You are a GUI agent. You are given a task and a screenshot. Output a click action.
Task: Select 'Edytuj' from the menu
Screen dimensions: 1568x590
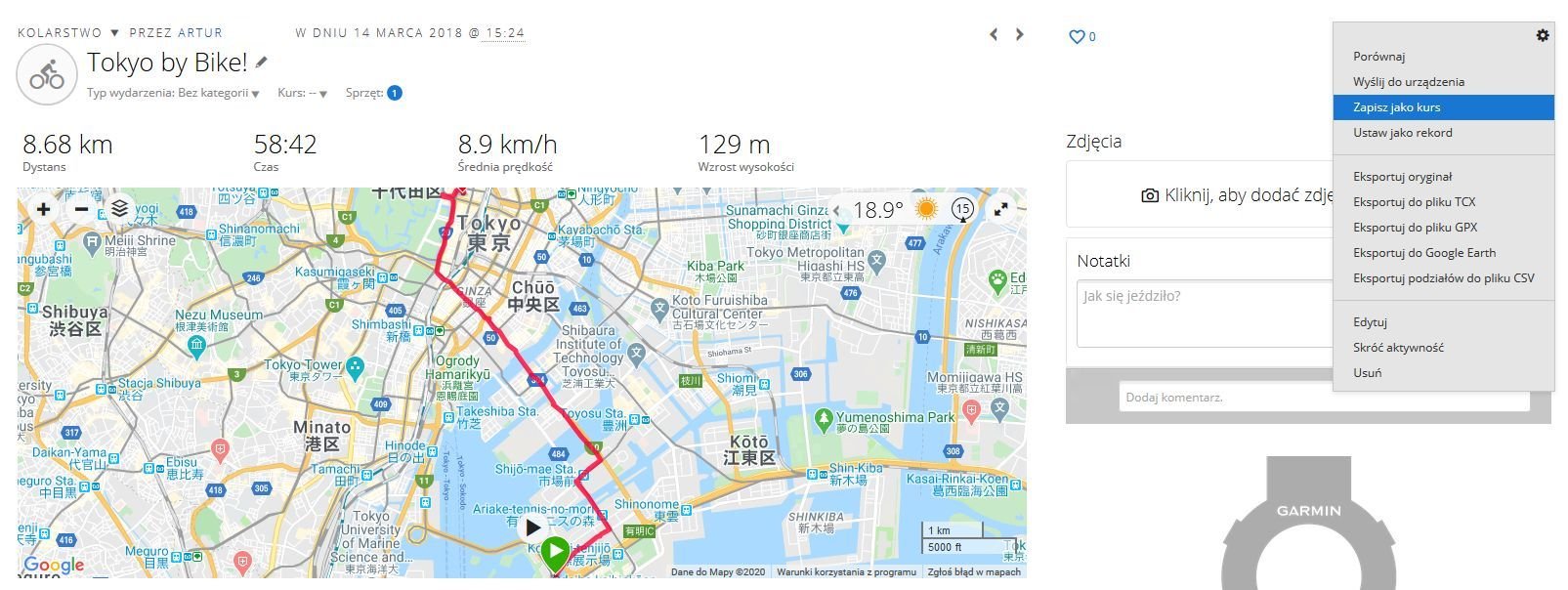(x=1370, y=322)
